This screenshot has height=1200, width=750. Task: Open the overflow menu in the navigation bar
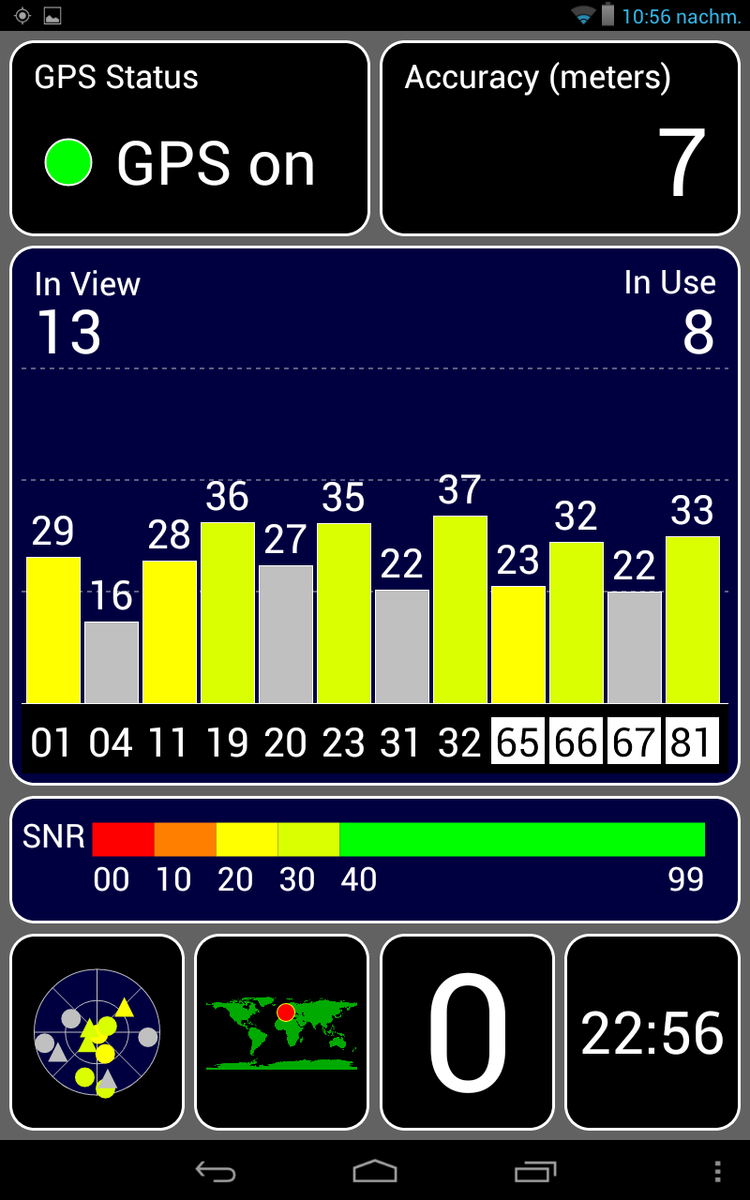pos(717,1171)
